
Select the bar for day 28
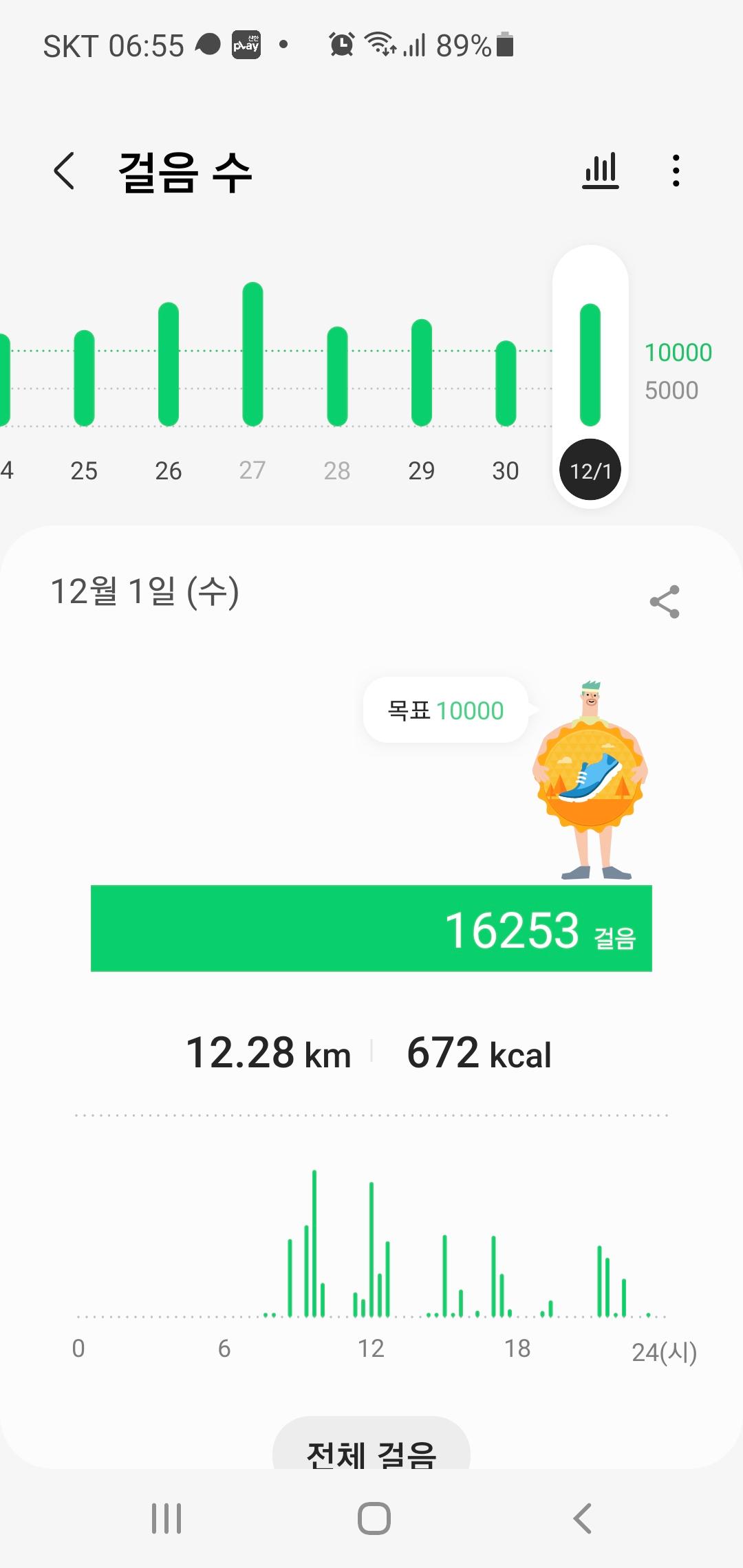coord(337,376)
